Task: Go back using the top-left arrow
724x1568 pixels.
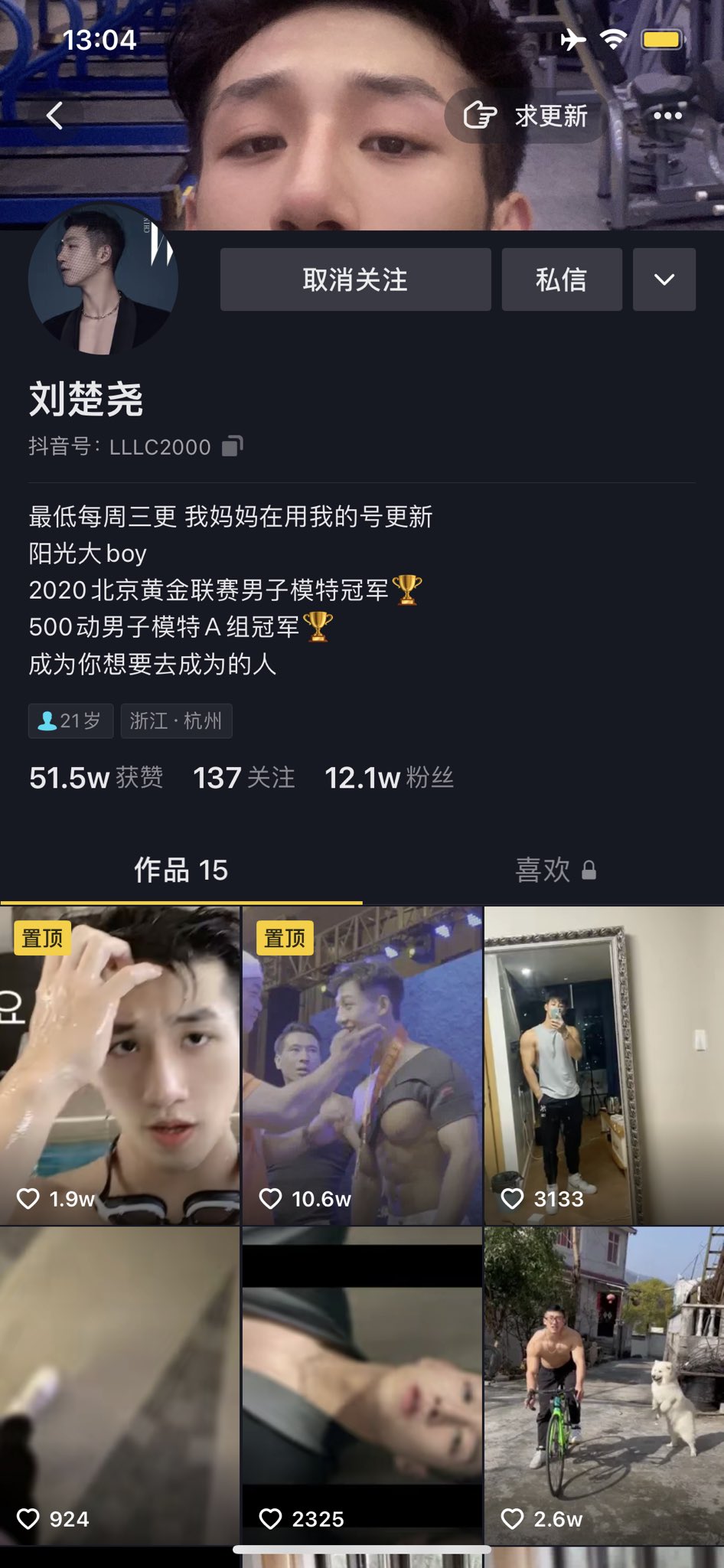Action: (x=54, y=116)
